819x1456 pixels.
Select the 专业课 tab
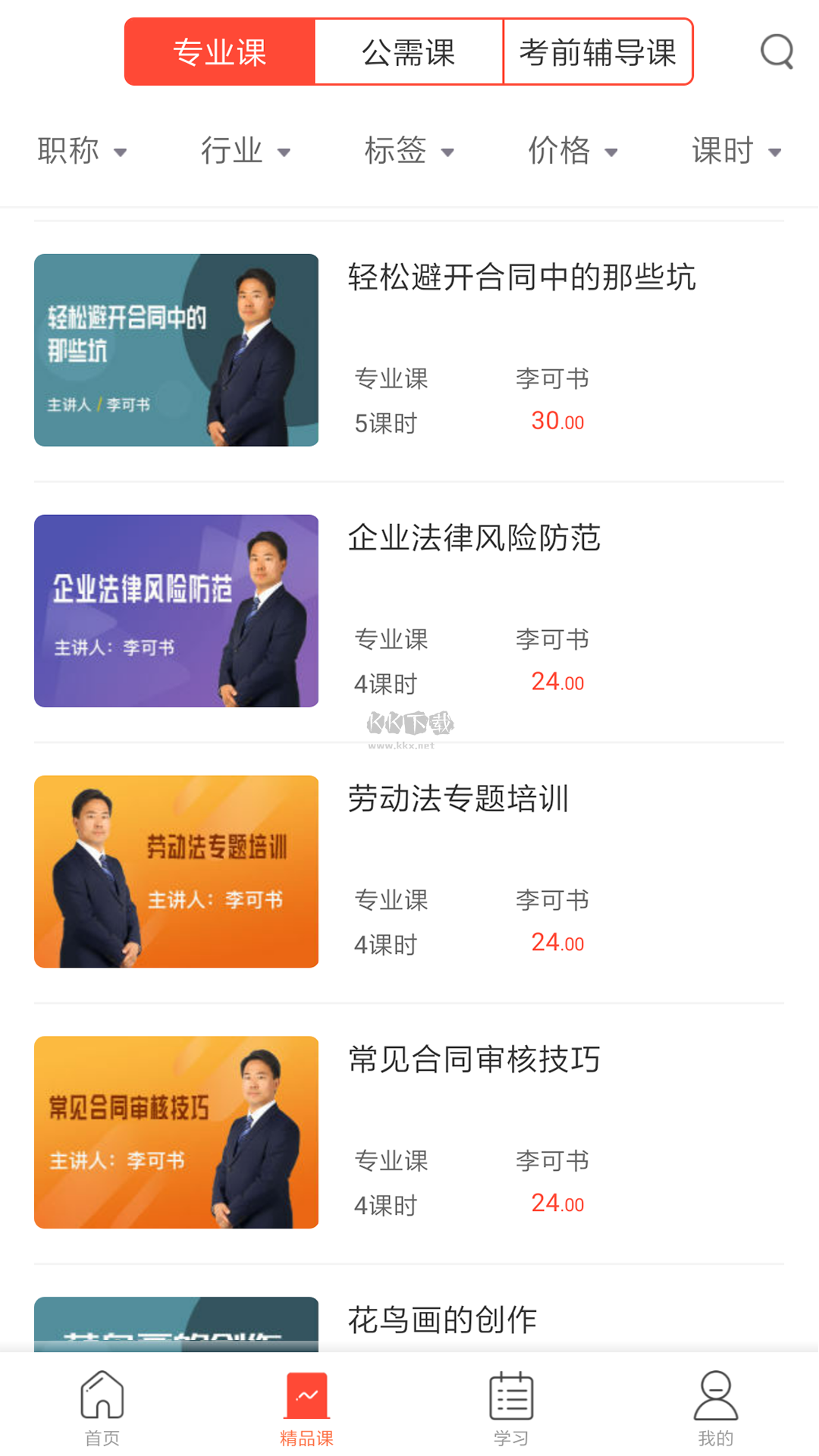(x=219, y=52)
